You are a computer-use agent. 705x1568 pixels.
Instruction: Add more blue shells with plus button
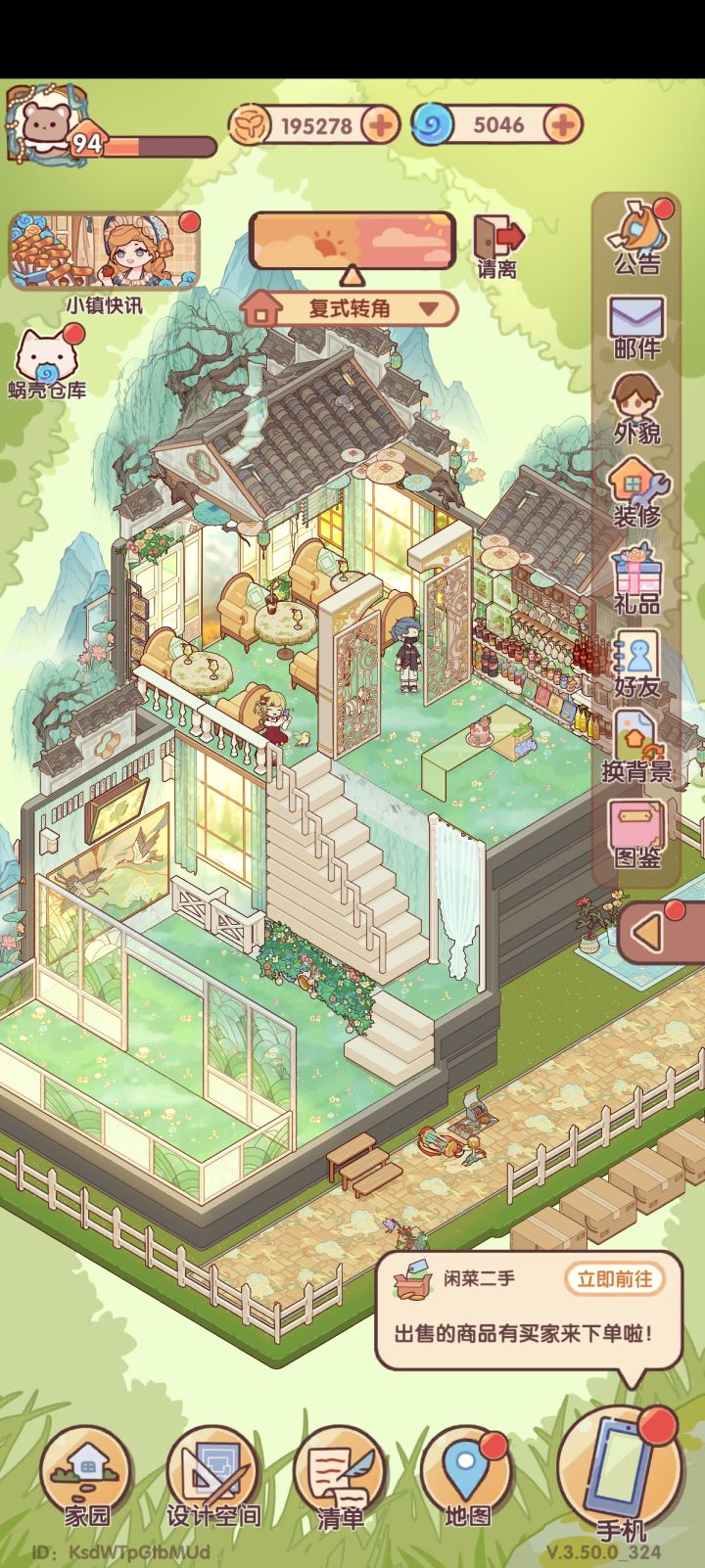coord(563,125)
